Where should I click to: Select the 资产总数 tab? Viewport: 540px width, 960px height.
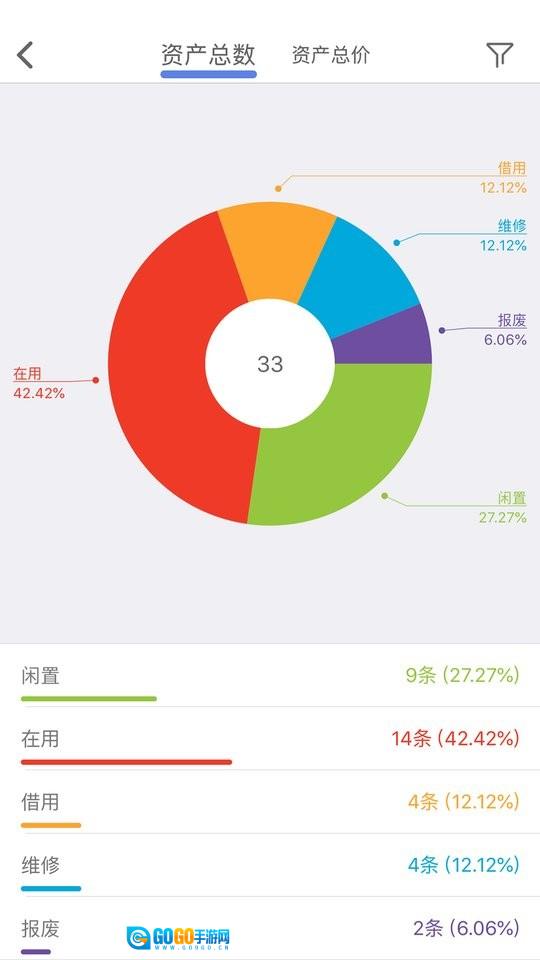click(208, 55)
